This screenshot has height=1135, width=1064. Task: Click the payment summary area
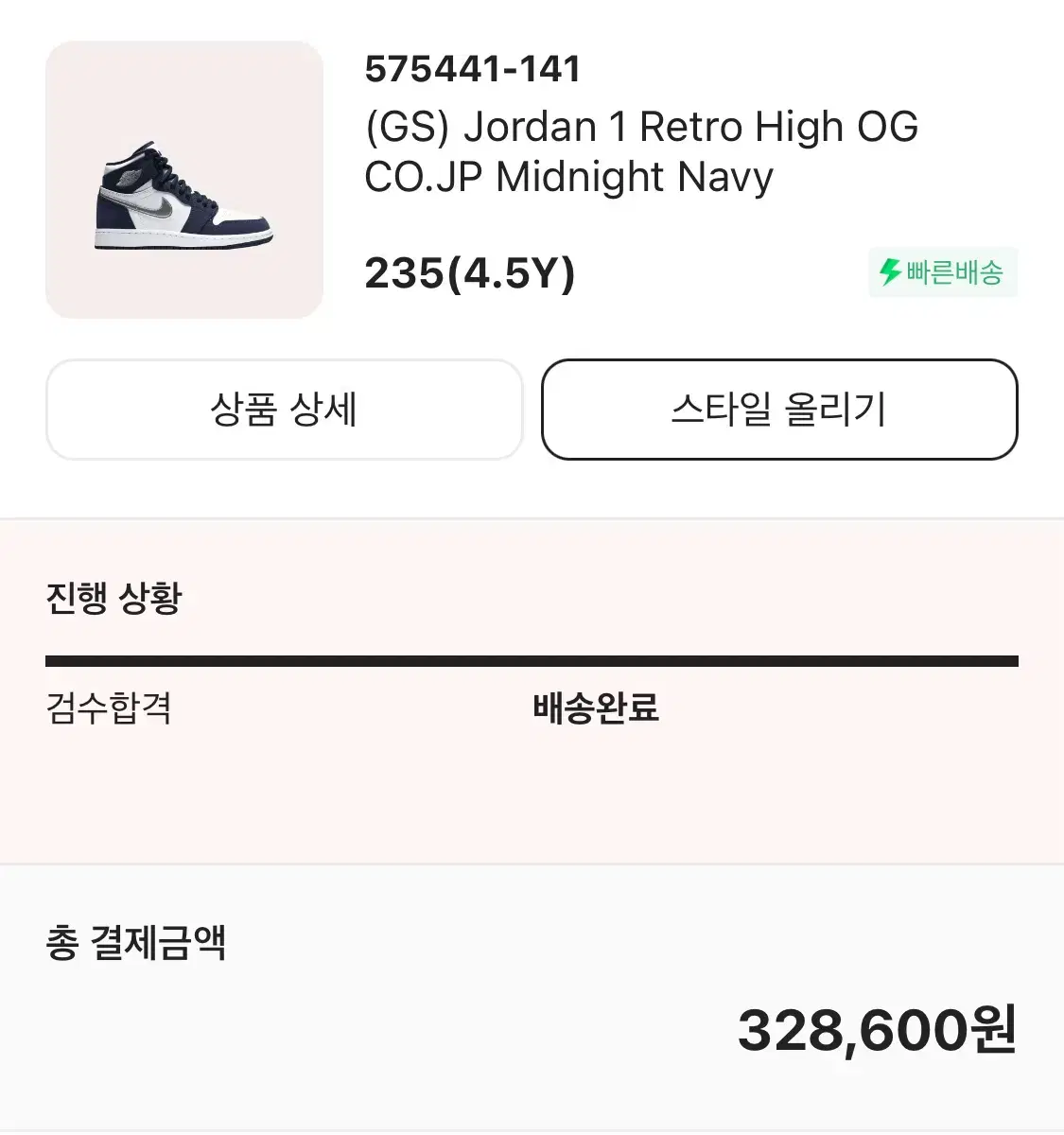tap(532, 993)
